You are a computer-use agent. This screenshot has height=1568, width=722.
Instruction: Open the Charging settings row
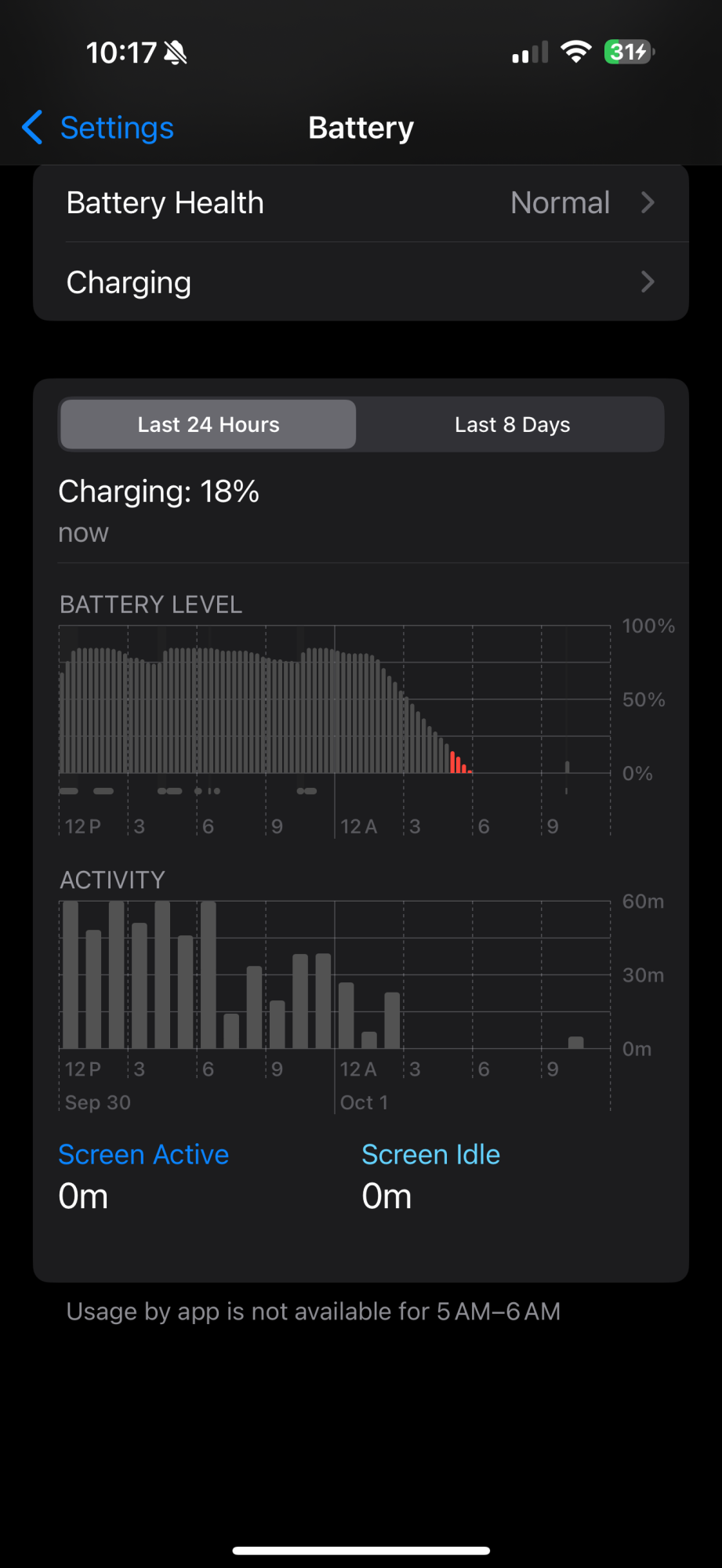[361, 282]
